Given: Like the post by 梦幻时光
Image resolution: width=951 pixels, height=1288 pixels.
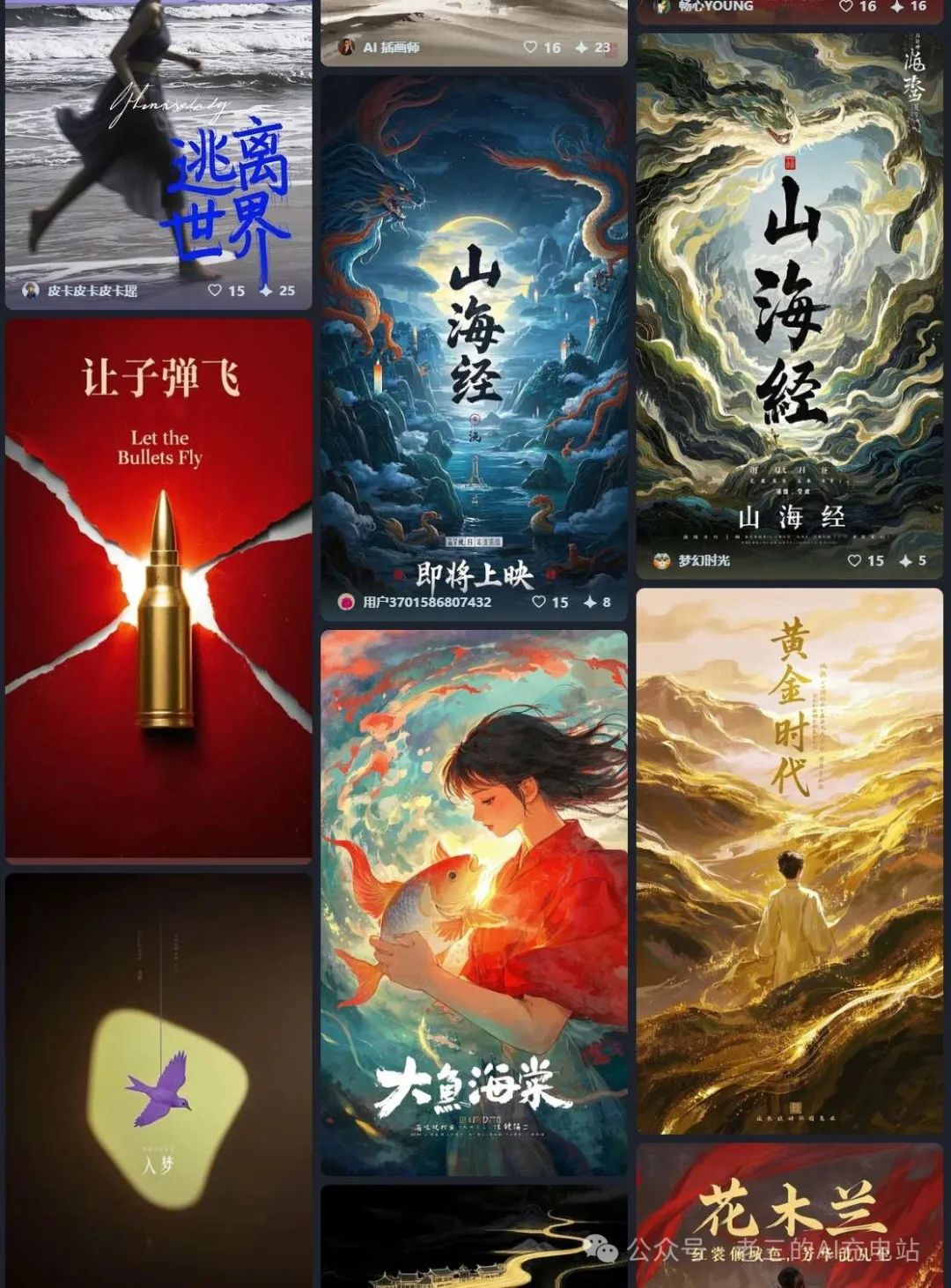Looking at the screenshot, I should [x=855, y=560].
